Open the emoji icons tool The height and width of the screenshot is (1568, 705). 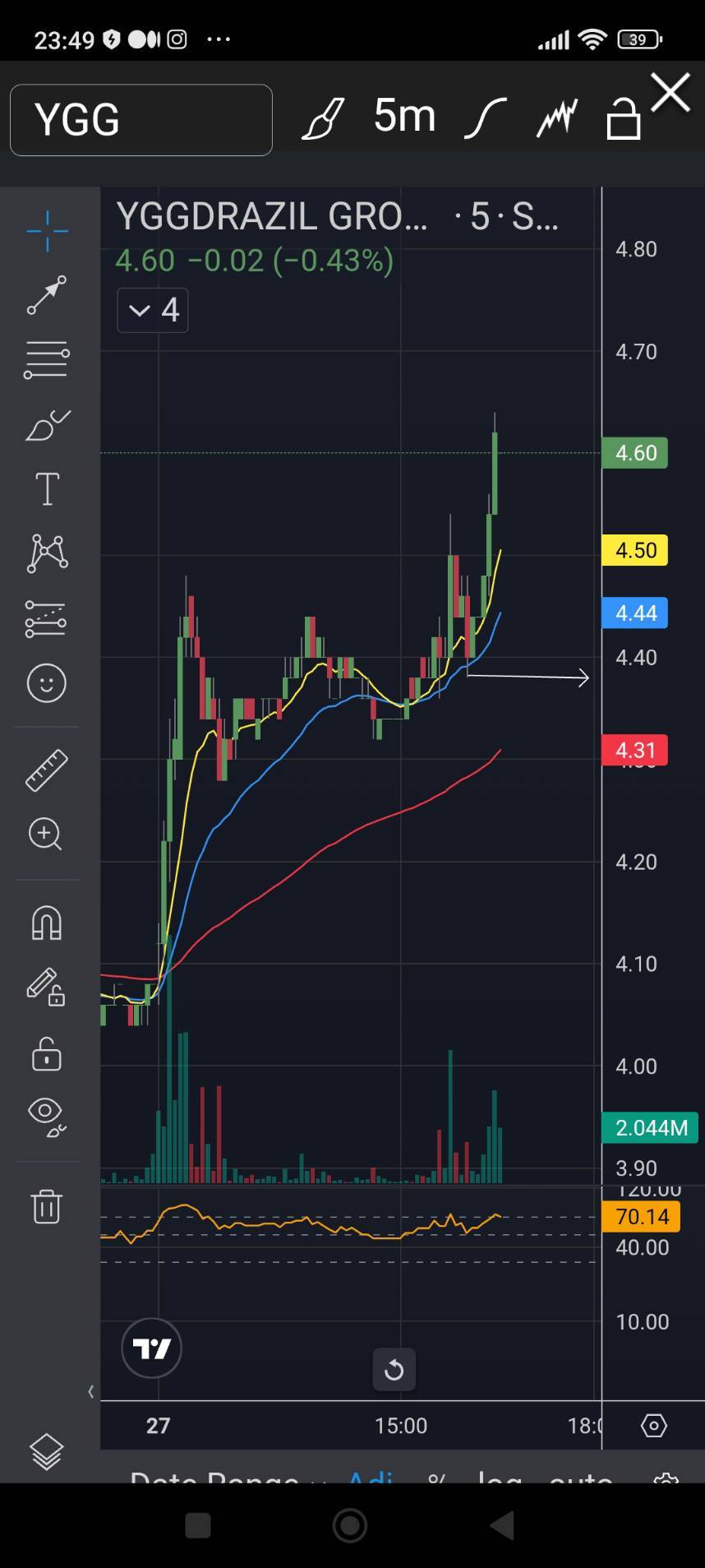coord(47,682)
